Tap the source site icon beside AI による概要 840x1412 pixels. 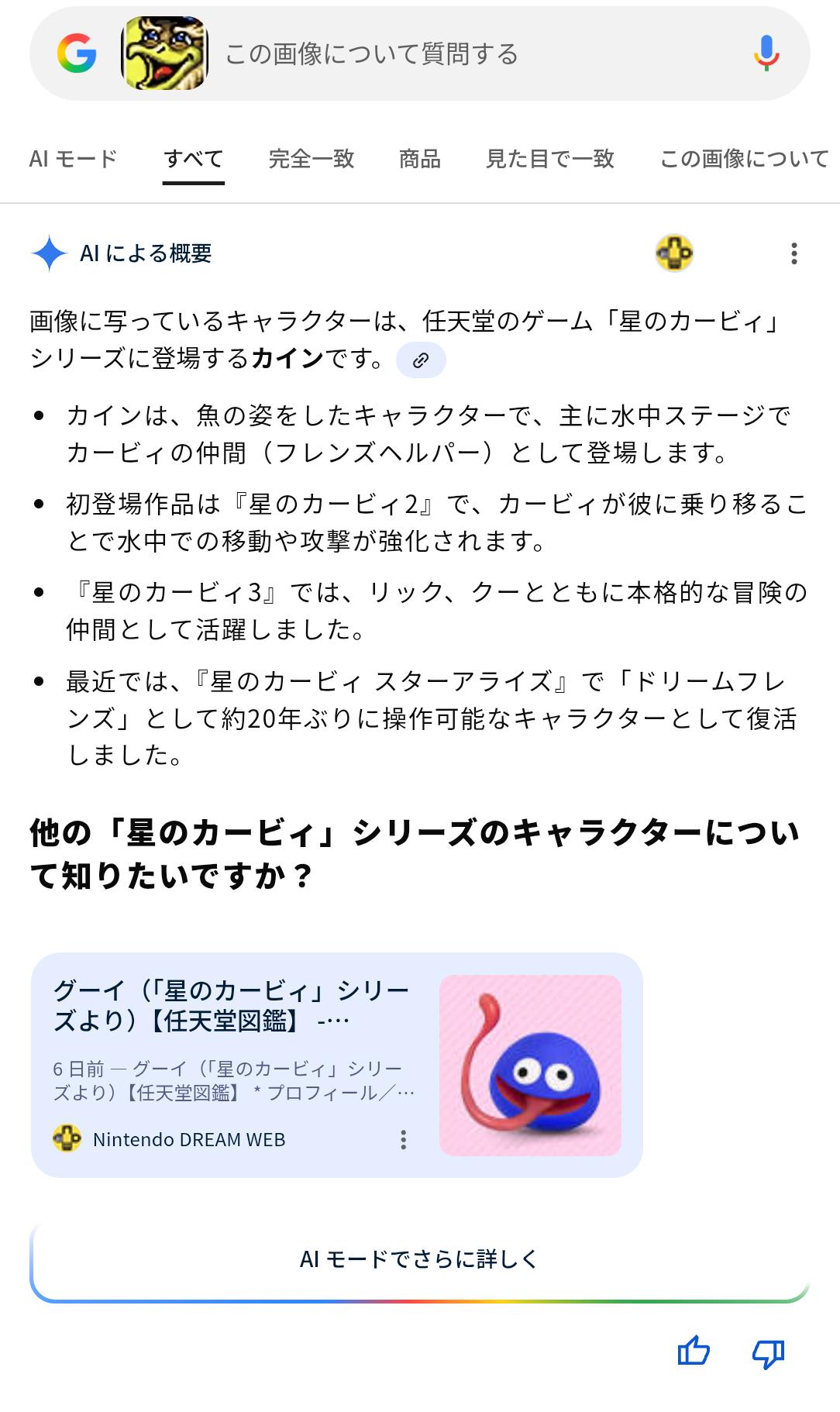pyautogui.click(x=674, y=253)
